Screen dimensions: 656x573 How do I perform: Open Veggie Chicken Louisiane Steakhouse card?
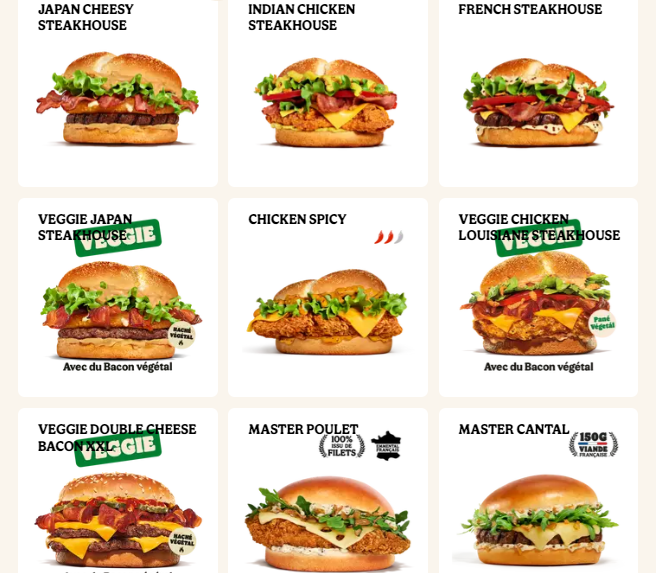point(538,305)
